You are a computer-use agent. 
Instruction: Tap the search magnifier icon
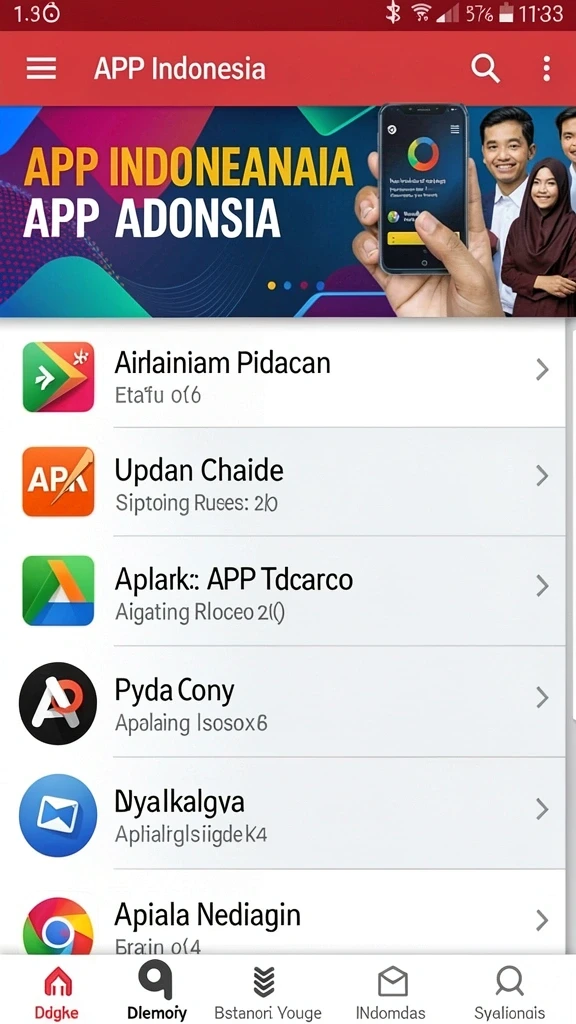pos(485,69)
